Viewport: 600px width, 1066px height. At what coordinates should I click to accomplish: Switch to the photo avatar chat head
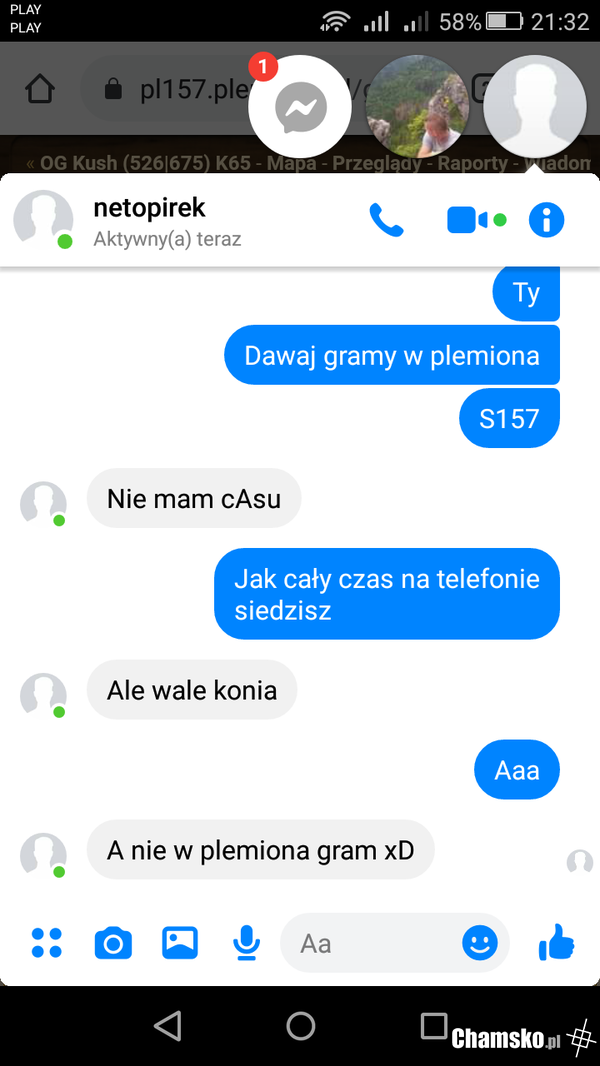click(418, 108)
